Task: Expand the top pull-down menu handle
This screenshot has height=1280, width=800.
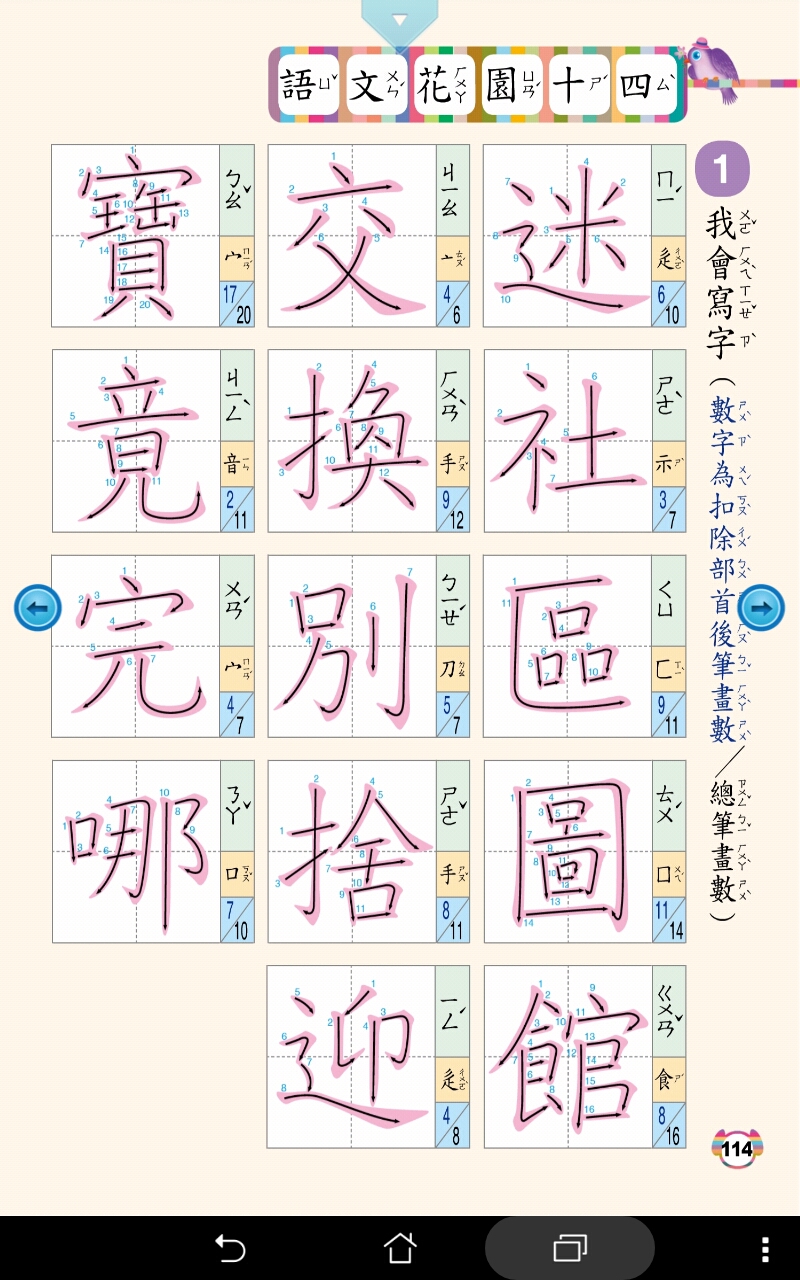Action: coord(400,21)
